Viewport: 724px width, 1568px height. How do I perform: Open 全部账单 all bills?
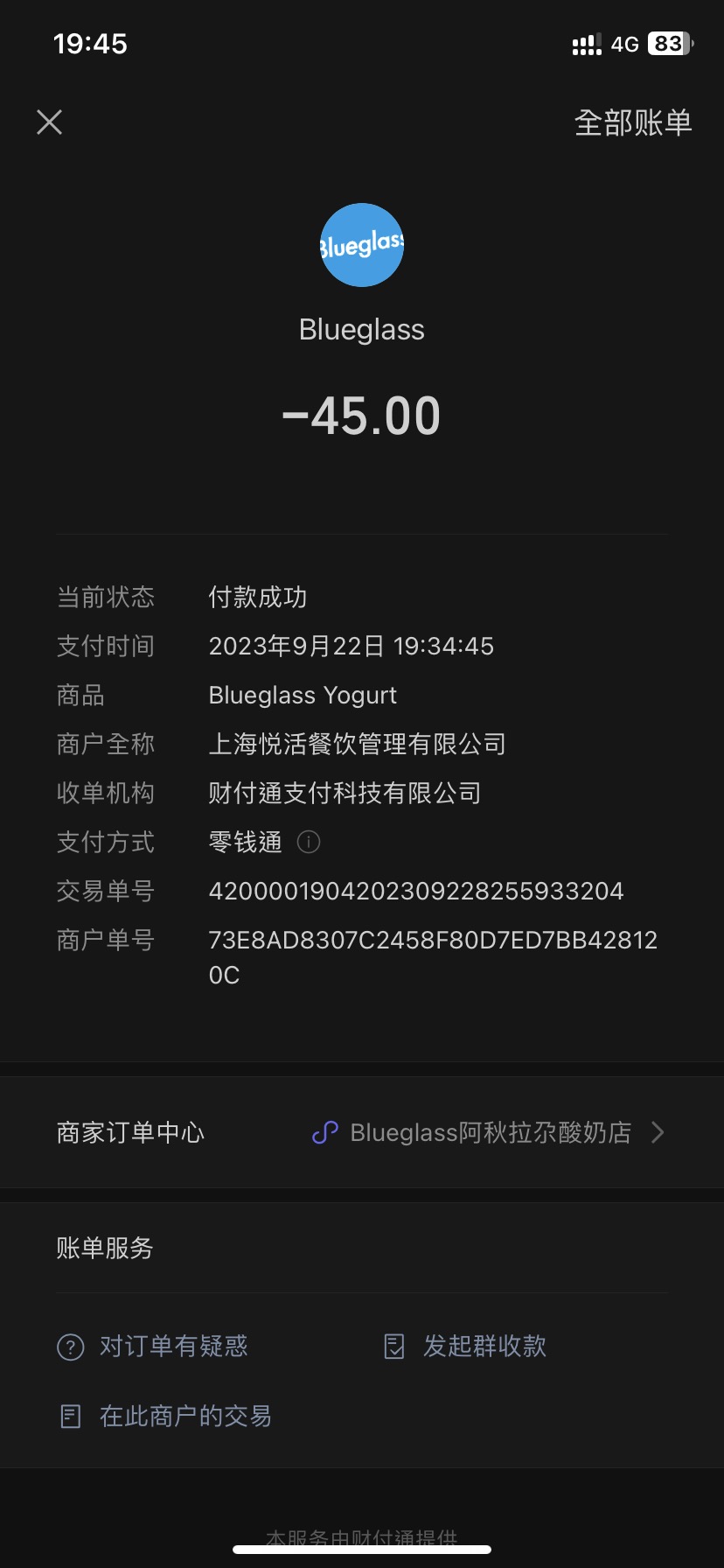[633, 122]
